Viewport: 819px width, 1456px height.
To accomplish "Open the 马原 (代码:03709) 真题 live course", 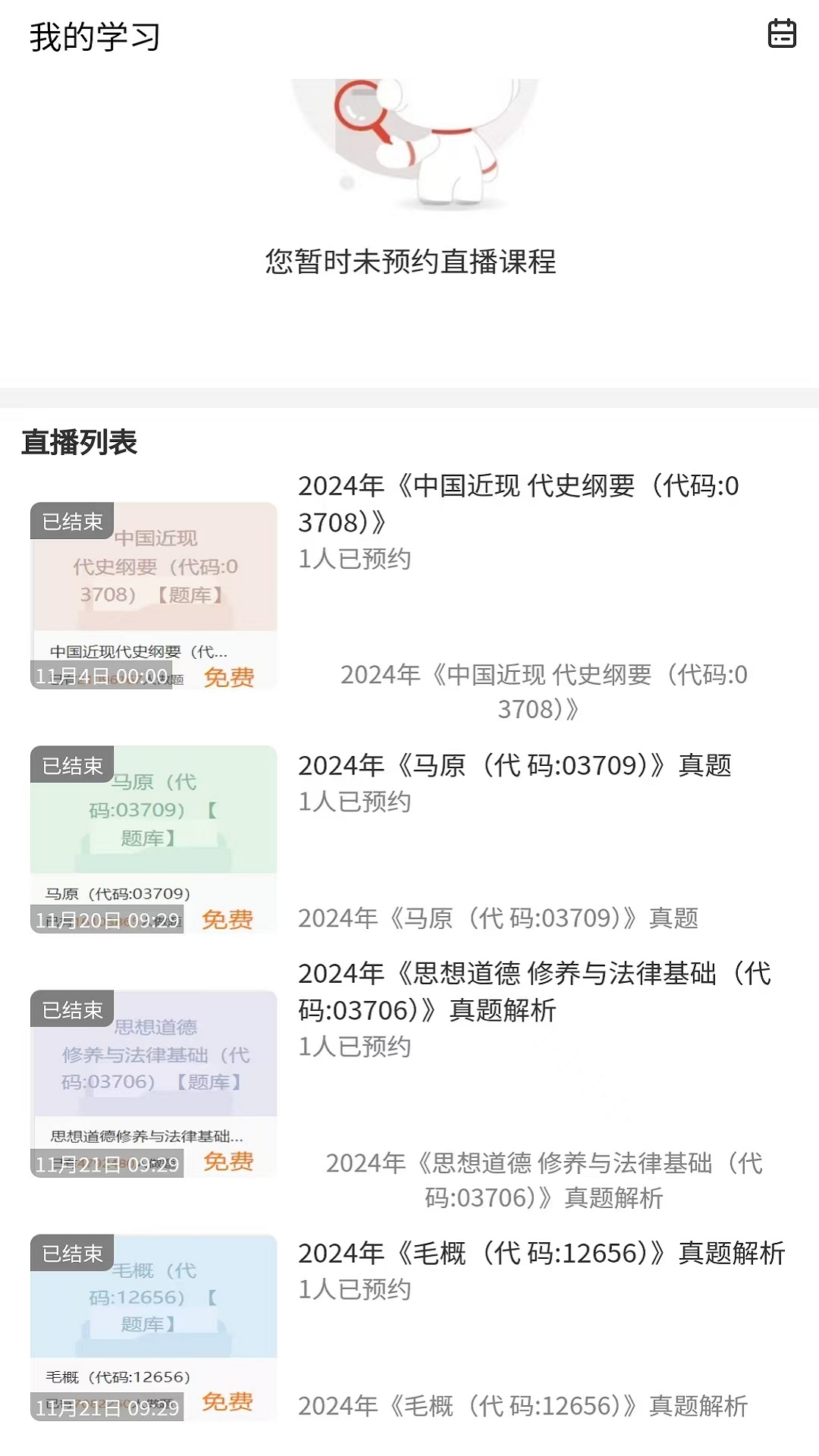I will [x=514, y=766].
